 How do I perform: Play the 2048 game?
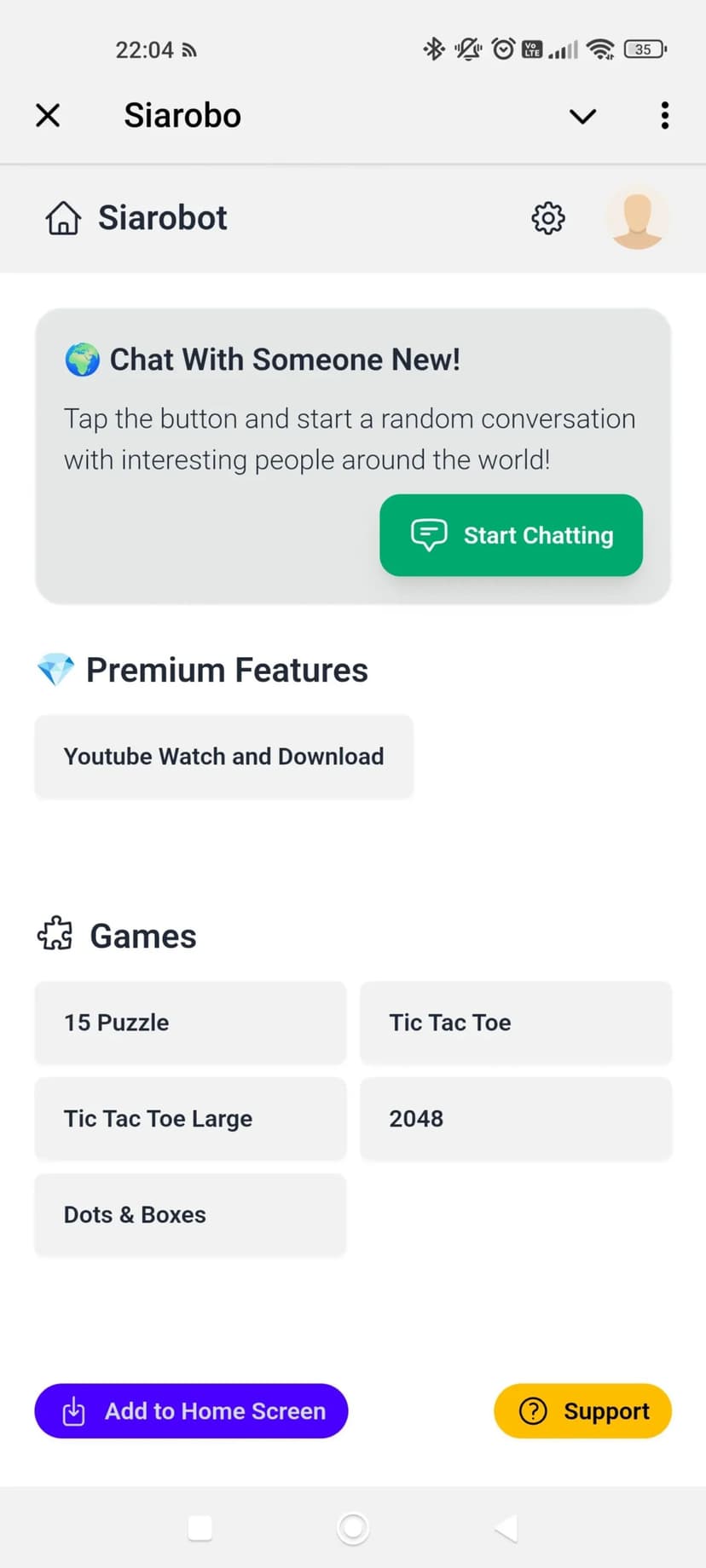pos(515,1119)
